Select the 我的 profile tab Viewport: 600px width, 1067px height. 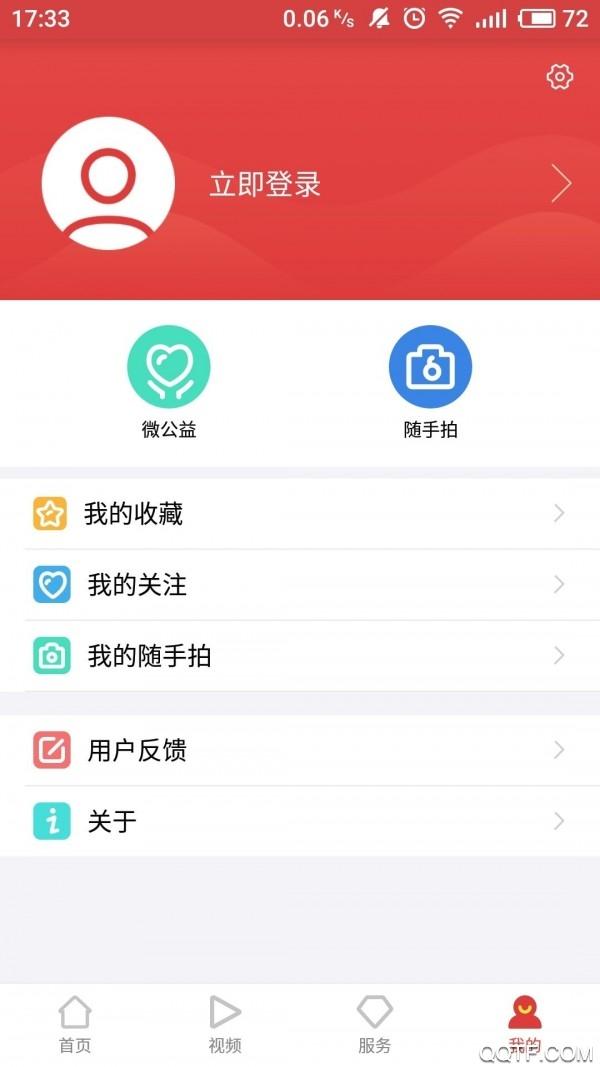524,1025
